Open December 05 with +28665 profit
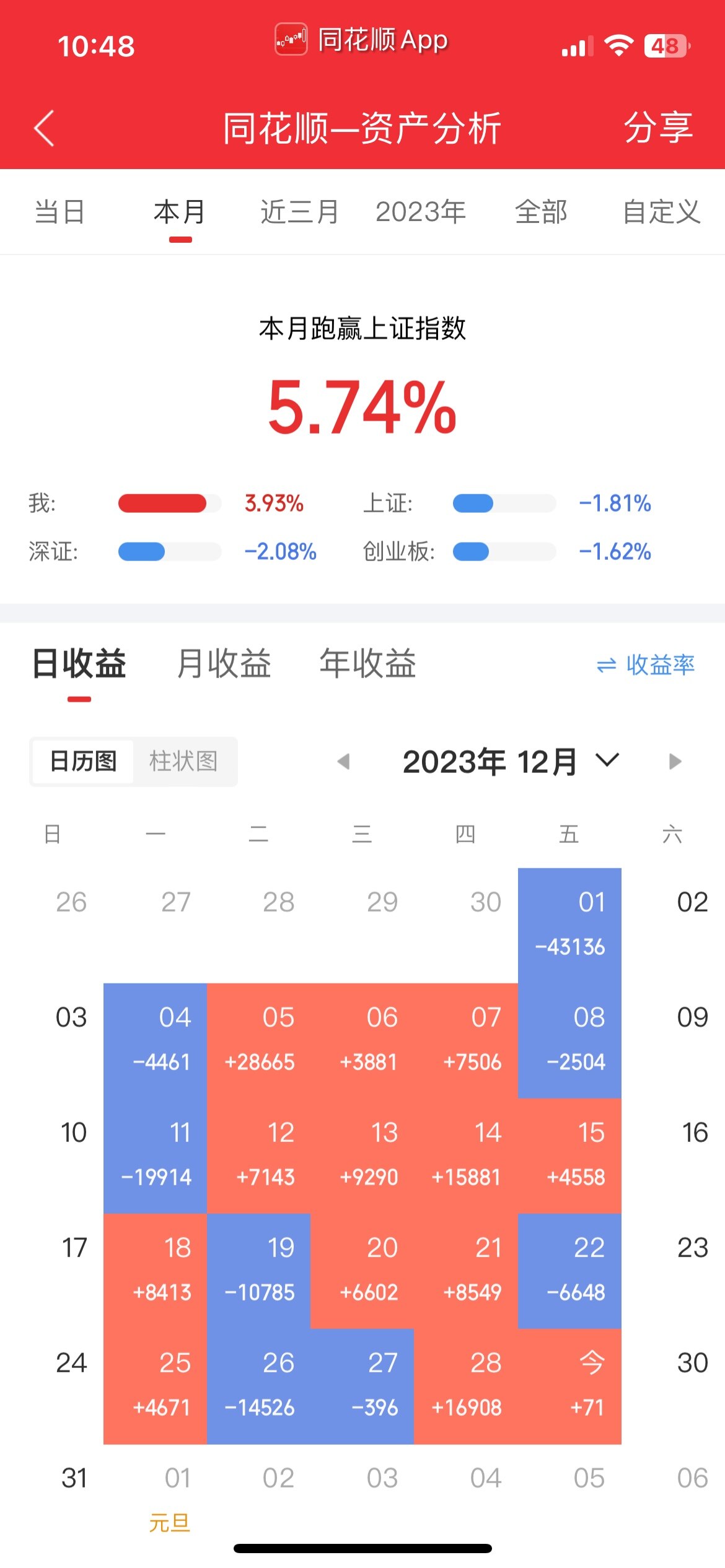 259,1040
